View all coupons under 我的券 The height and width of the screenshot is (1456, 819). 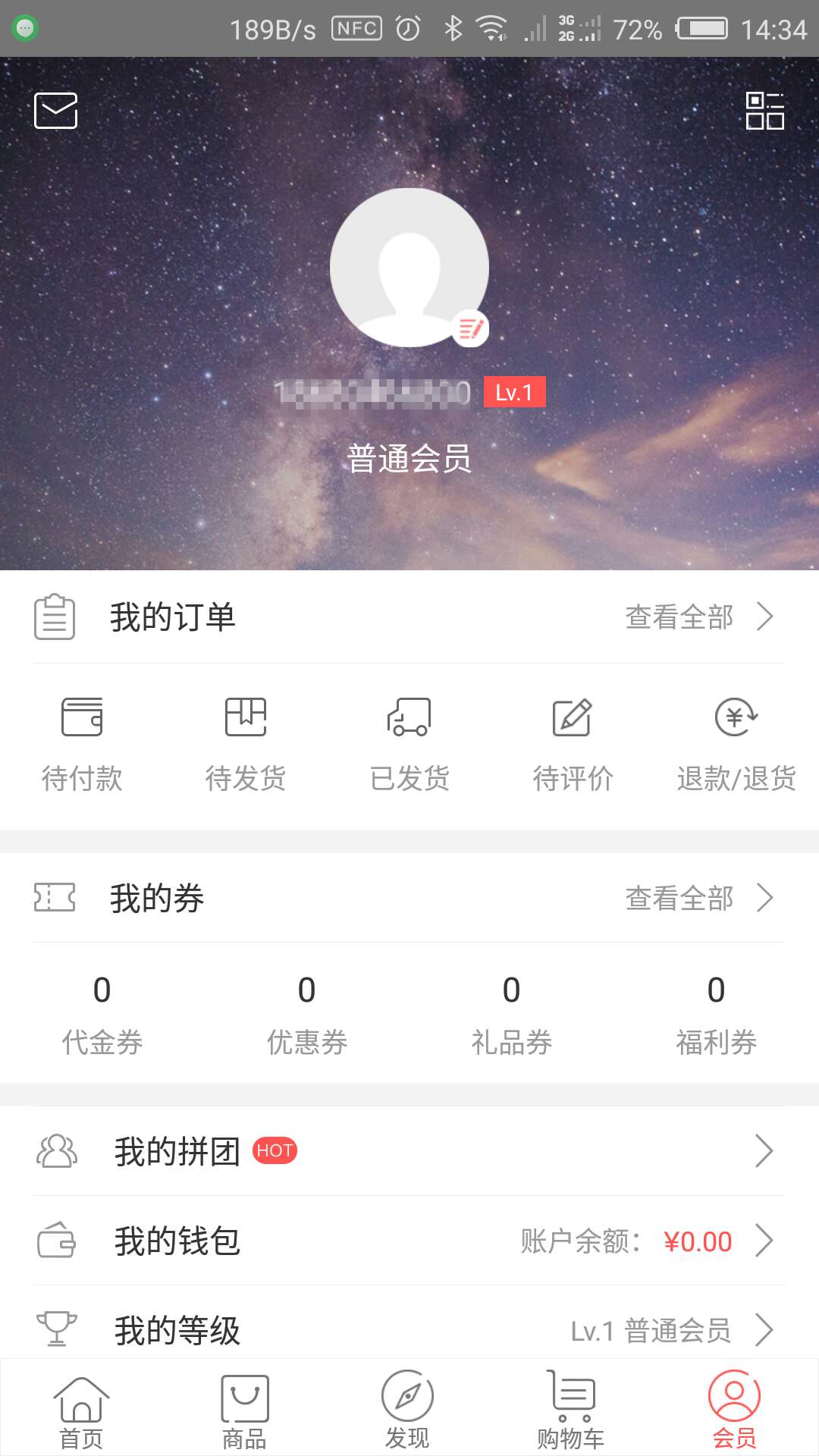(699, 898)
